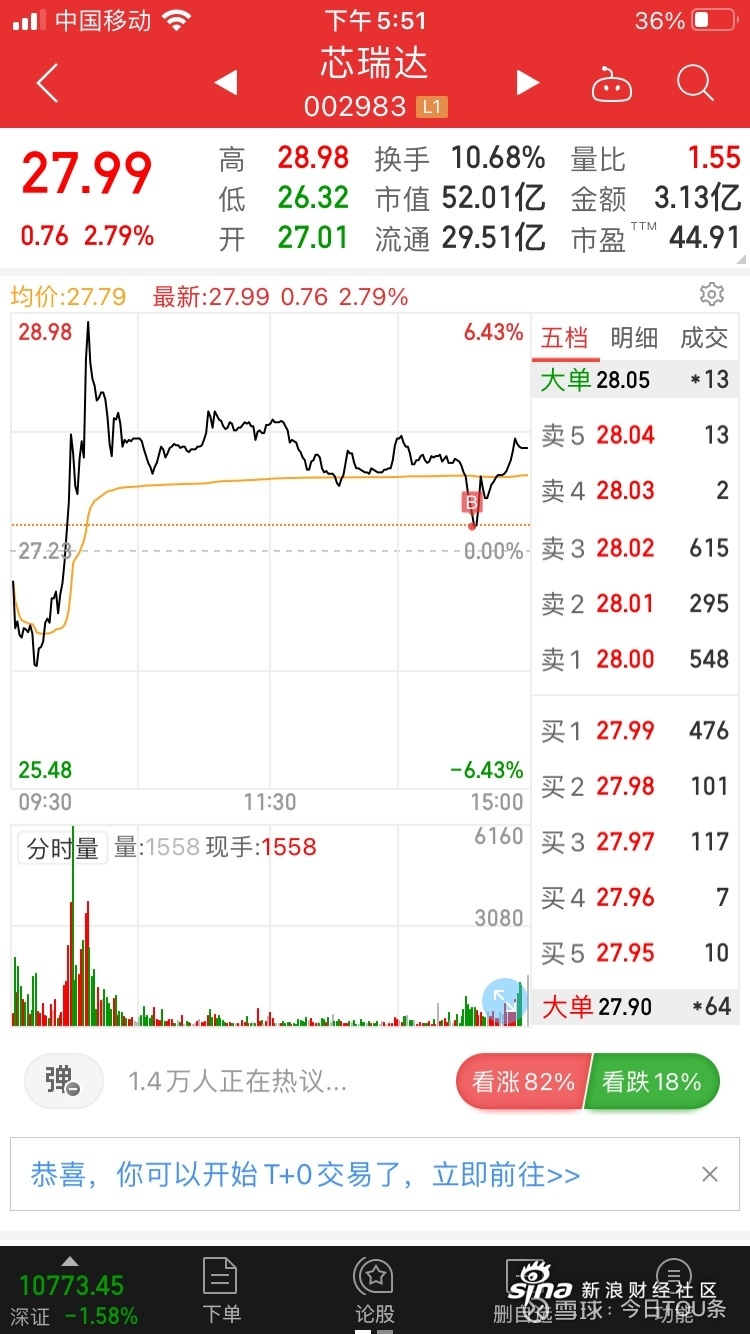Open the T+0 trading link 立即前往
The width and height of the screenshot is (750, 1334).
coord(506,1174)
